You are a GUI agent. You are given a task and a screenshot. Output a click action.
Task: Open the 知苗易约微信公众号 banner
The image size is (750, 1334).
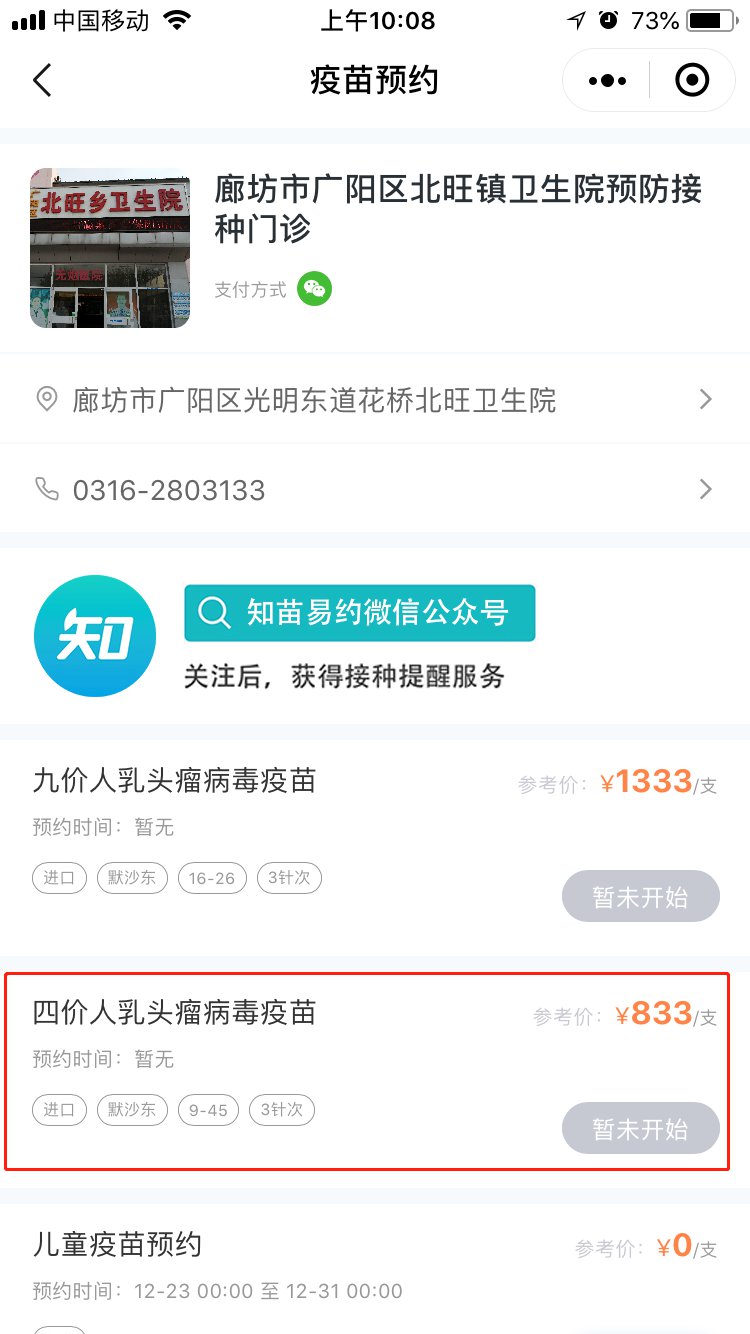point(360,613)
